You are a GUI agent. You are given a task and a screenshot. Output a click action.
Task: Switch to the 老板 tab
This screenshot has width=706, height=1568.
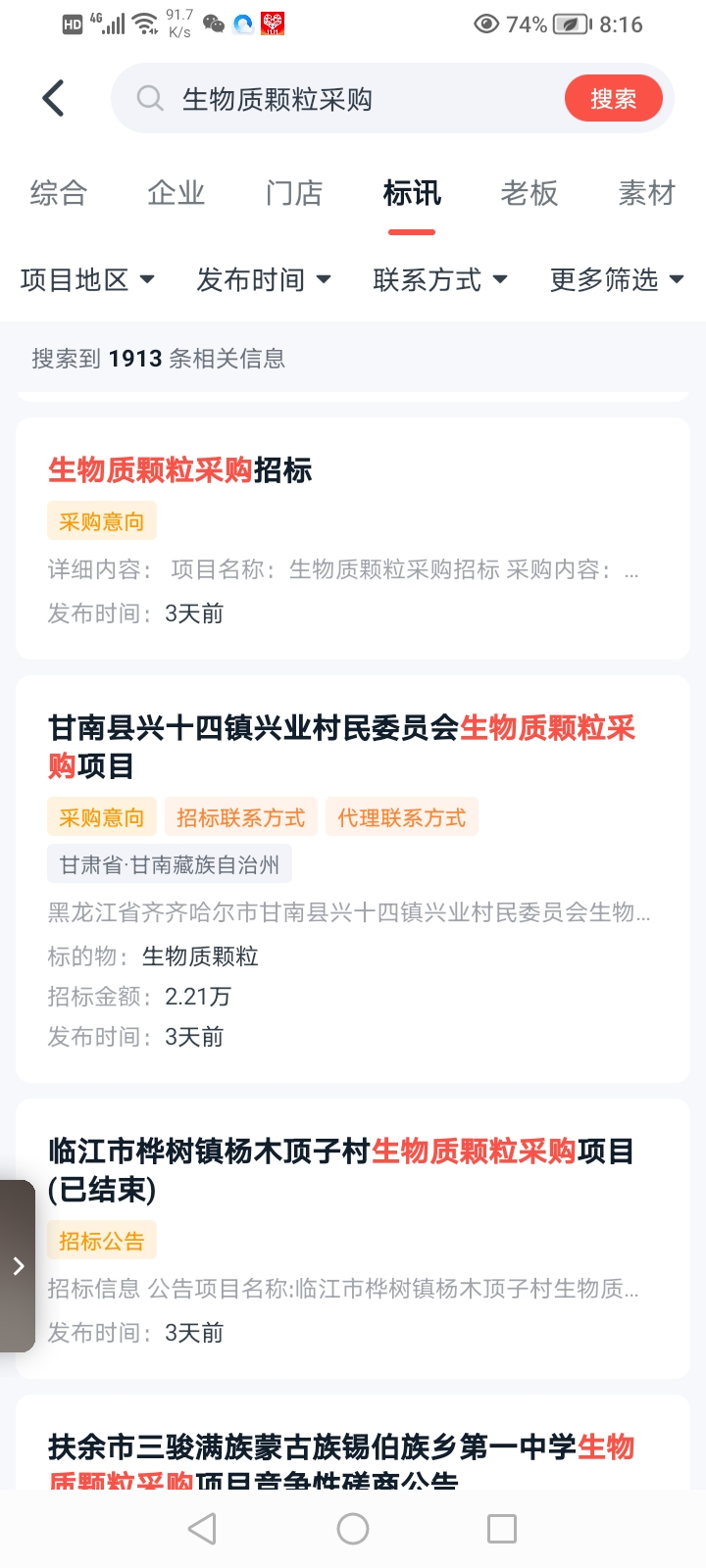529,193
